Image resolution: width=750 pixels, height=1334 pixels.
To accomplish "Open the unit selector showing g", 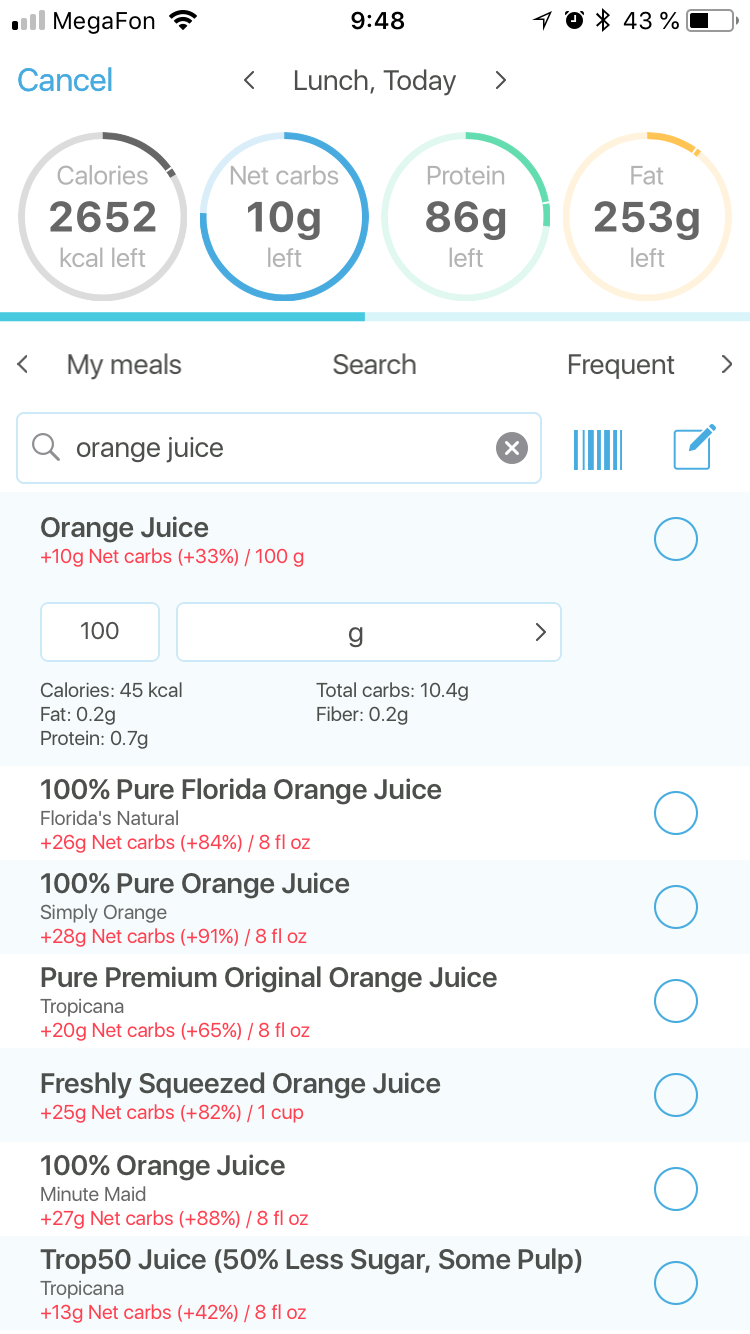I will 368,631.
